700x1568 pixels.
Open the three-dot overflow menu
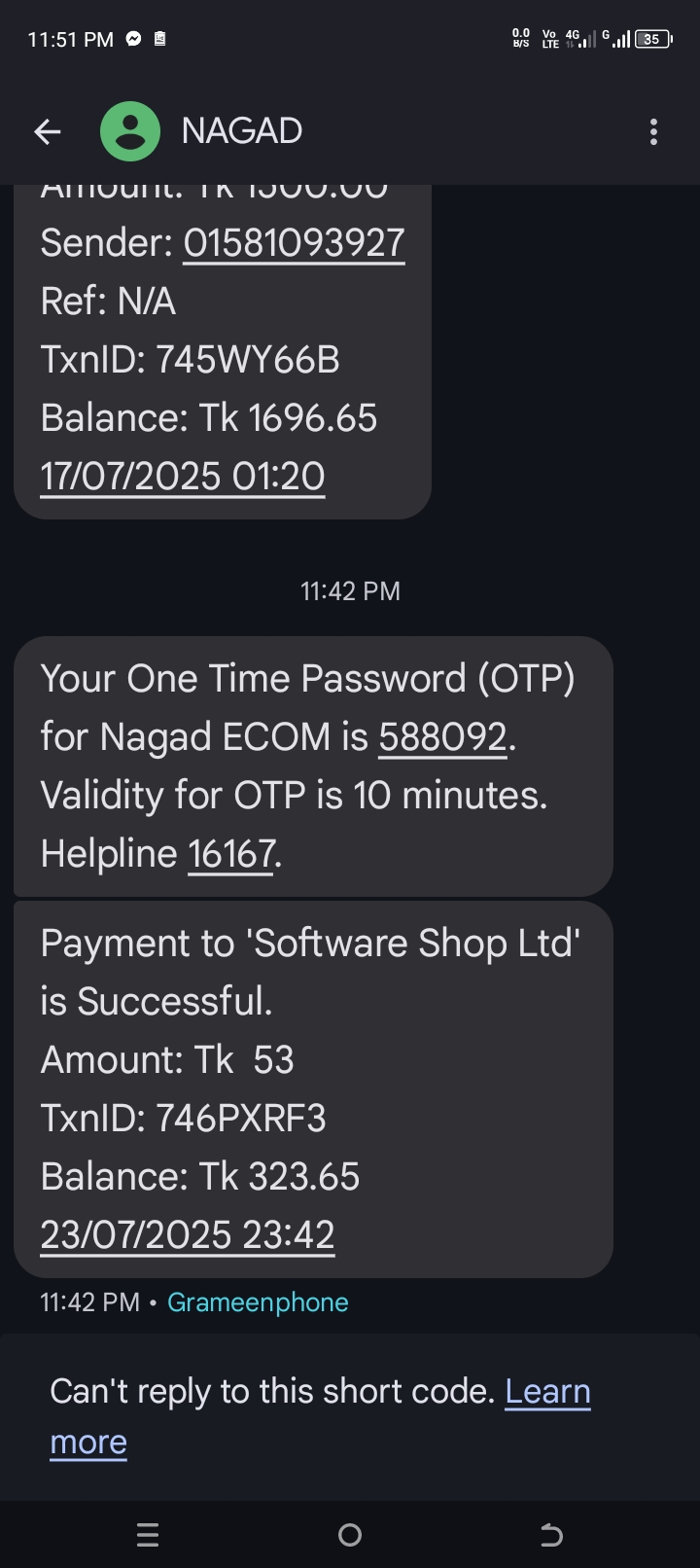[x=653, y=131]
